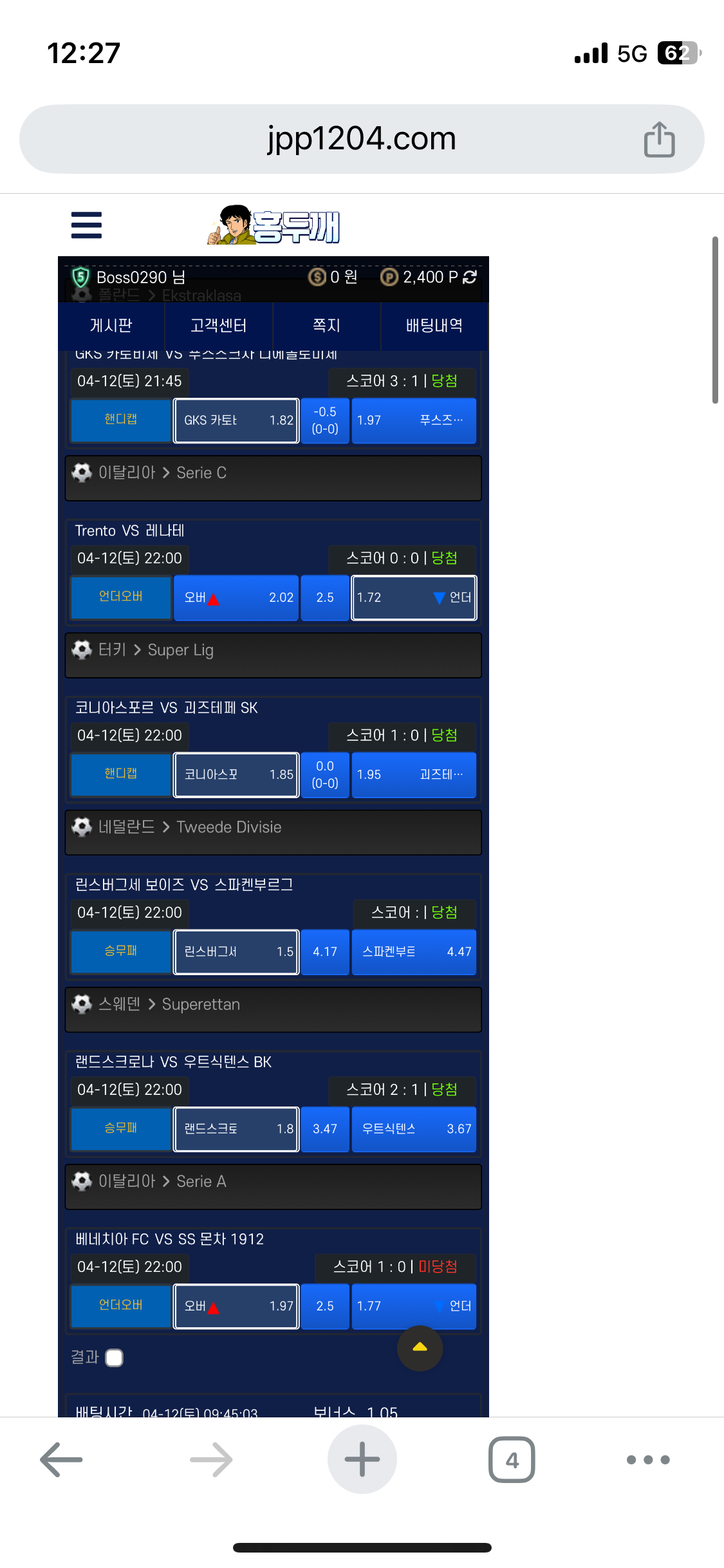Select GKS 카토비체 handicap odds 1.82
Image resolution: width=724 pixels, height=1568 pixels.
point(236,420)
